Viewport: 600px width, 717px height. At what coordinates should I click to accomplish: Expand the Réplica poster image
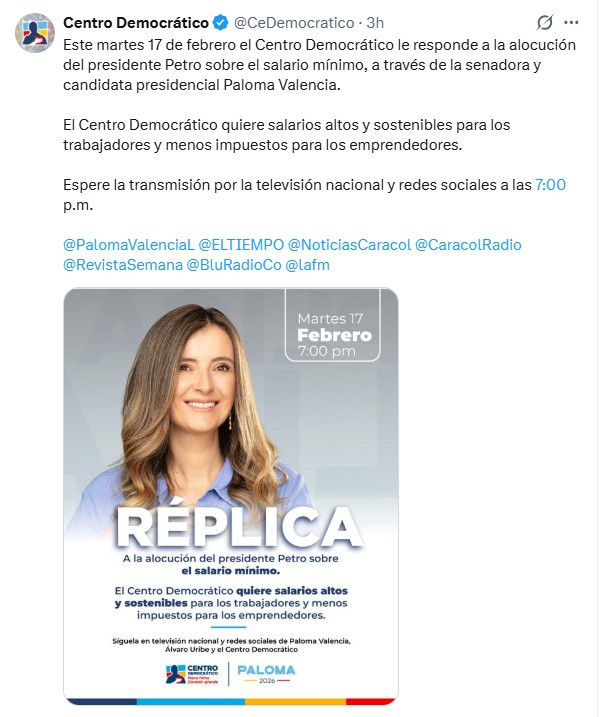pos(231,495)
